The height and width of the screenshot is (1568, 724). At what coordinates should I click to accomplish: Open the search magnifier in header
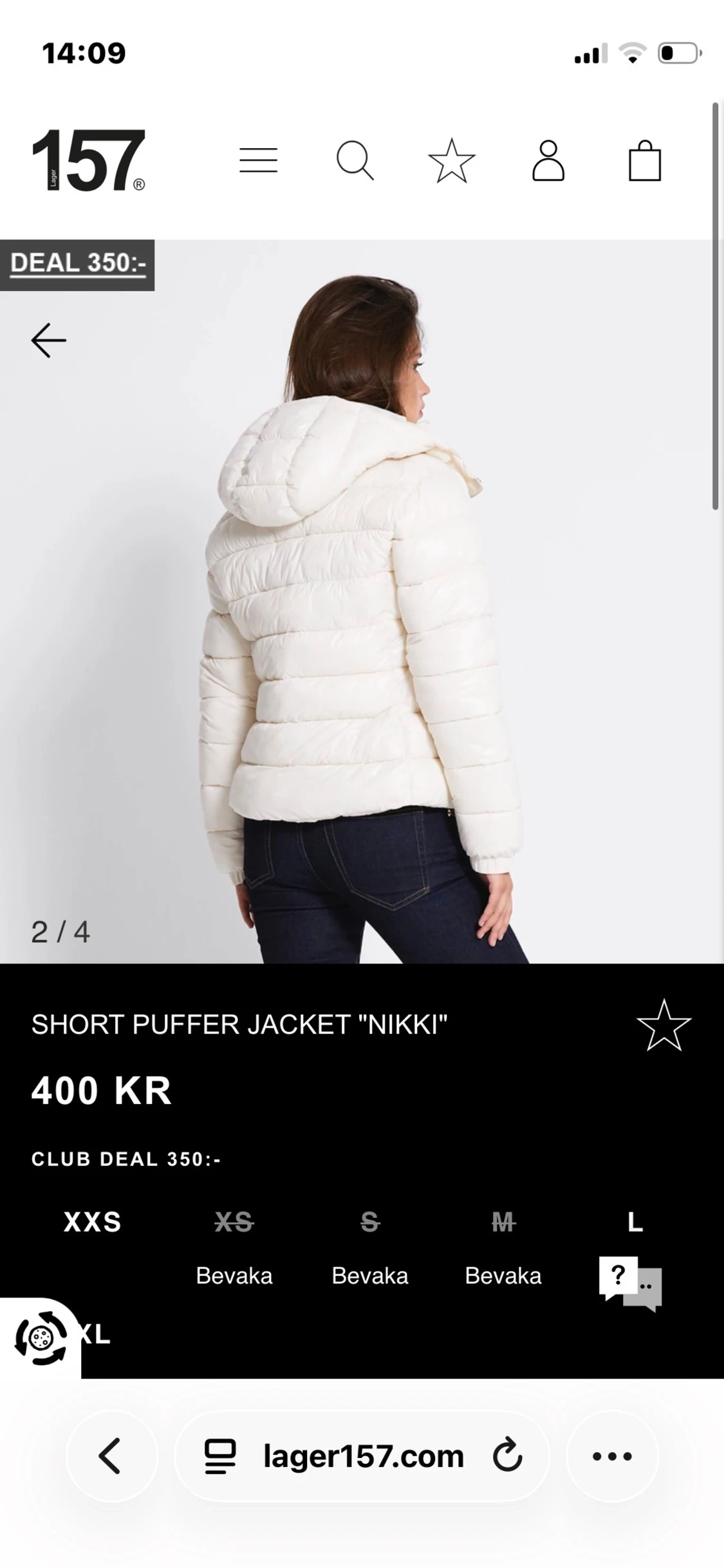tap(355, 160)
